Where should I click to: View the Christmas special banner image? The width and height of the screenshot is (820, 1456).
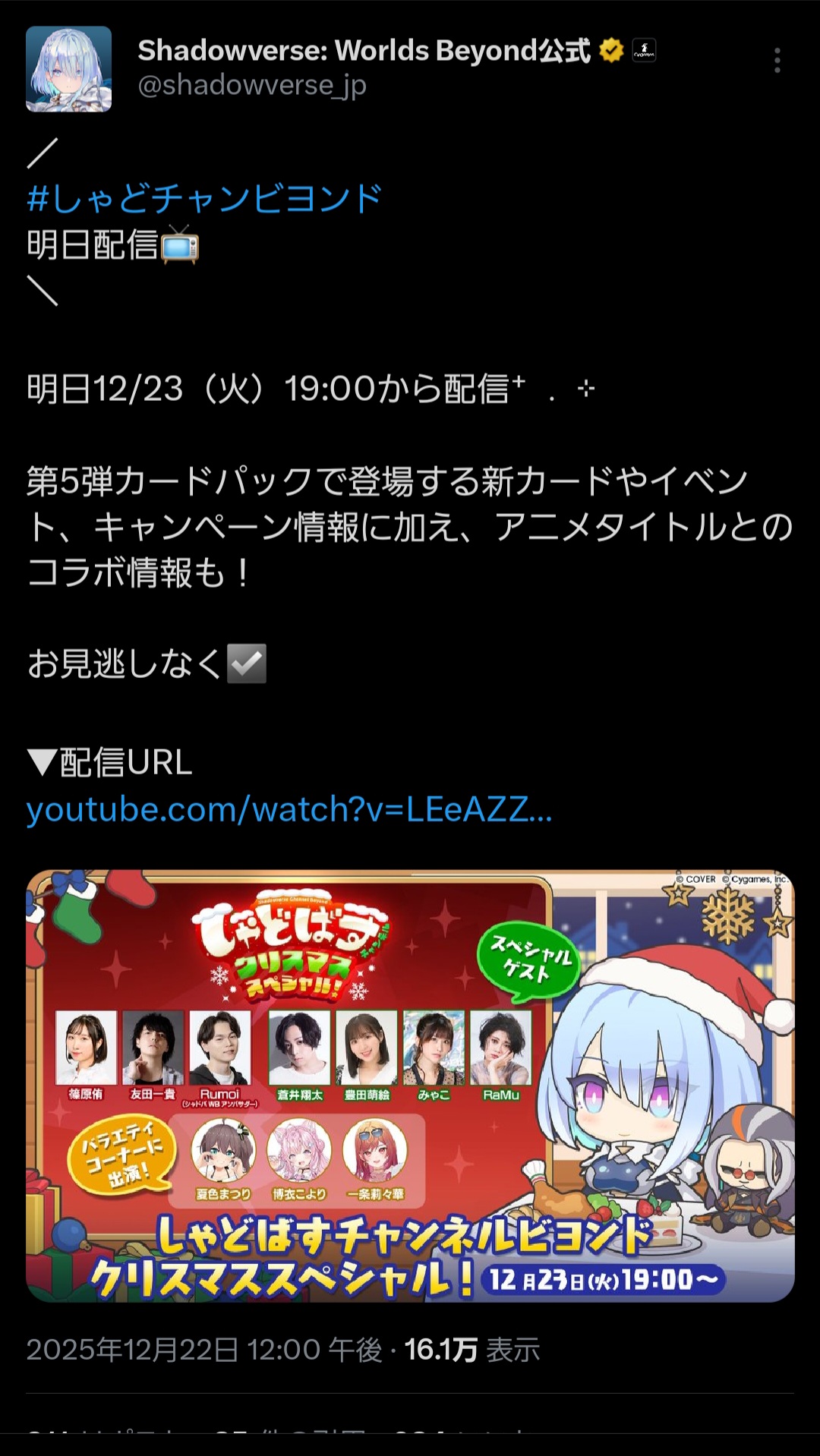pos(410,1086)
